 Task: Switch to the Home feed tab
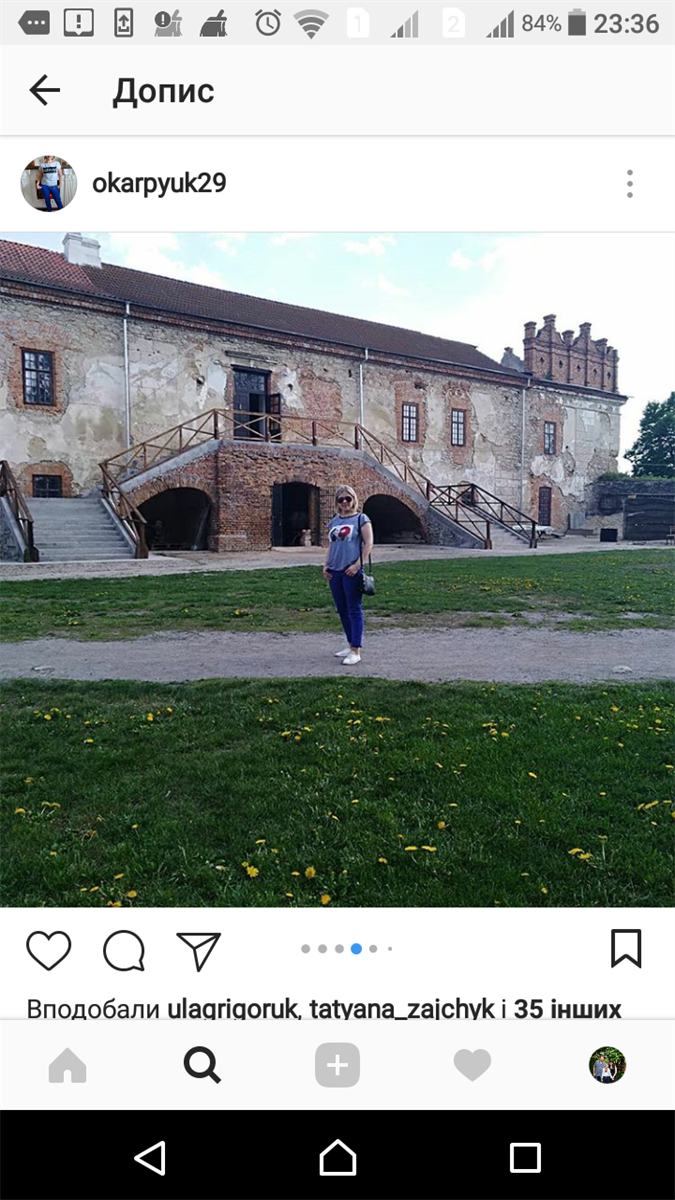68,1066
